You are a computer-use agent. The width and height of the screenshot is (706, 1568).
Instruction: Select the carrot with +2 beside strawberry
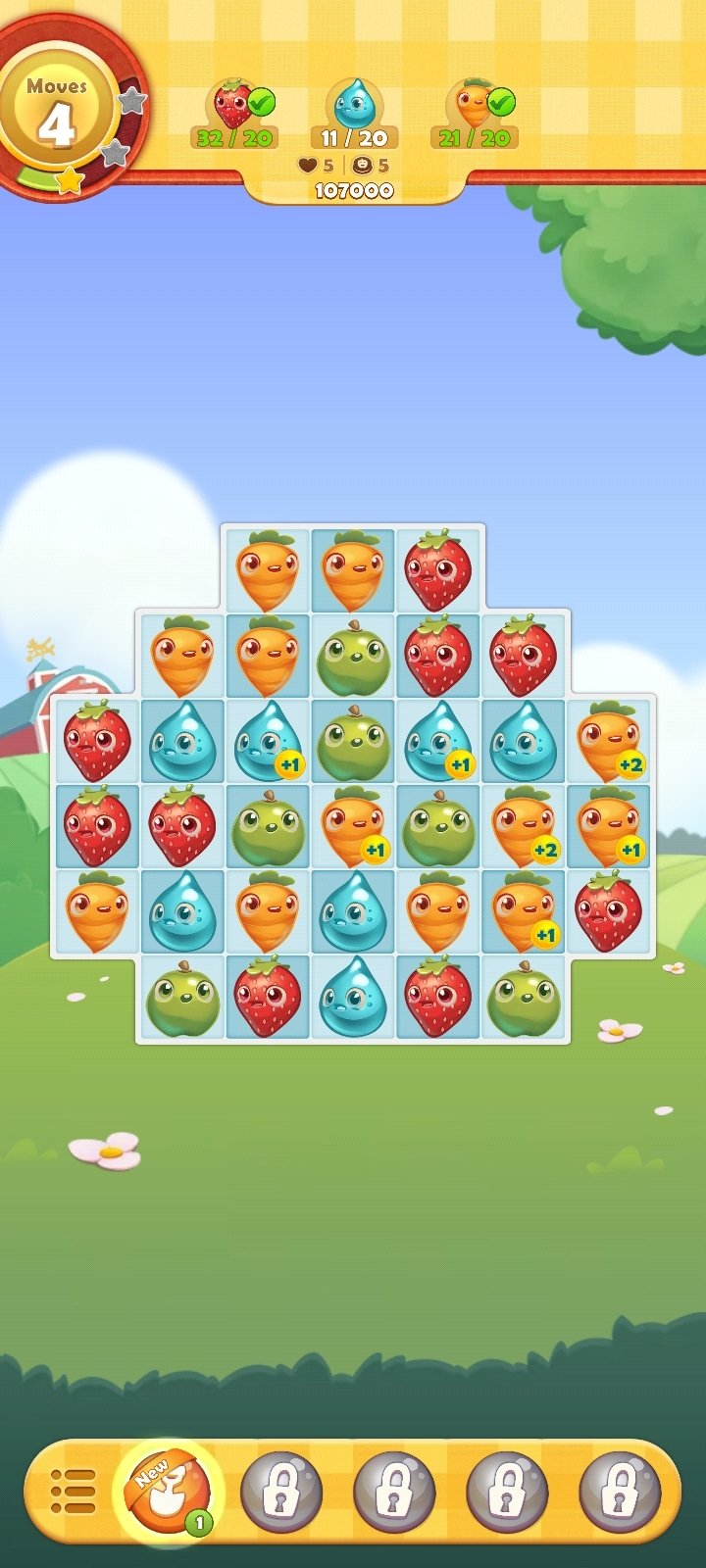coord(608,742)
